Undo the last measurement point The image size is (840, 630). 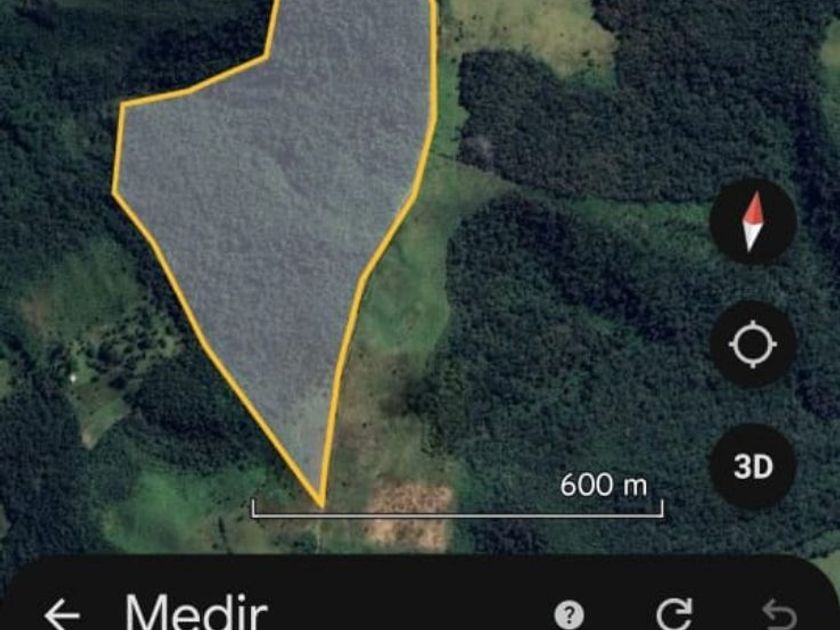coord(780,613)
